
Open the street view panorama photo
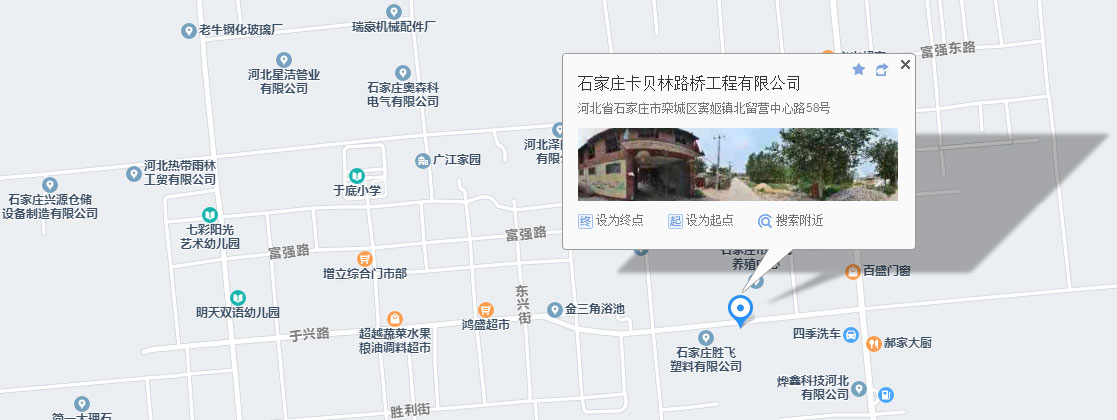point(737,164)
